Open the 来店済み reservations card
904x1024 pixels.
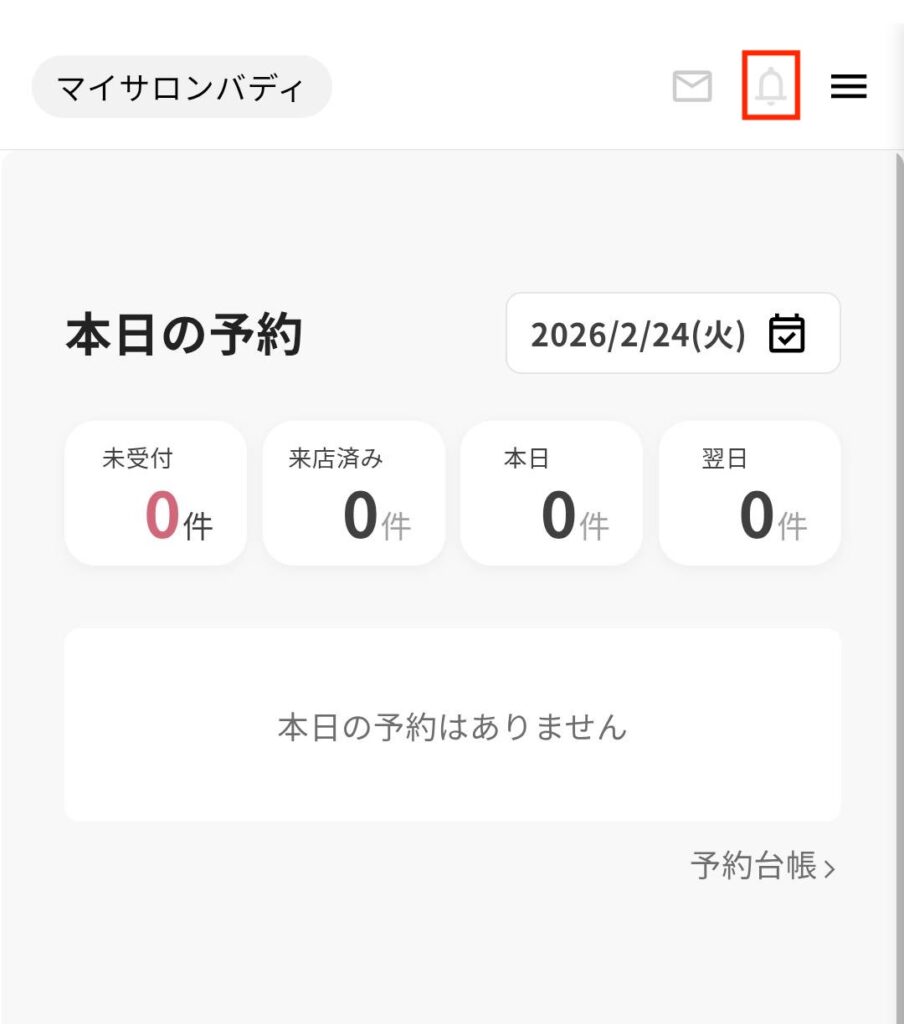[x=353, y=493]
